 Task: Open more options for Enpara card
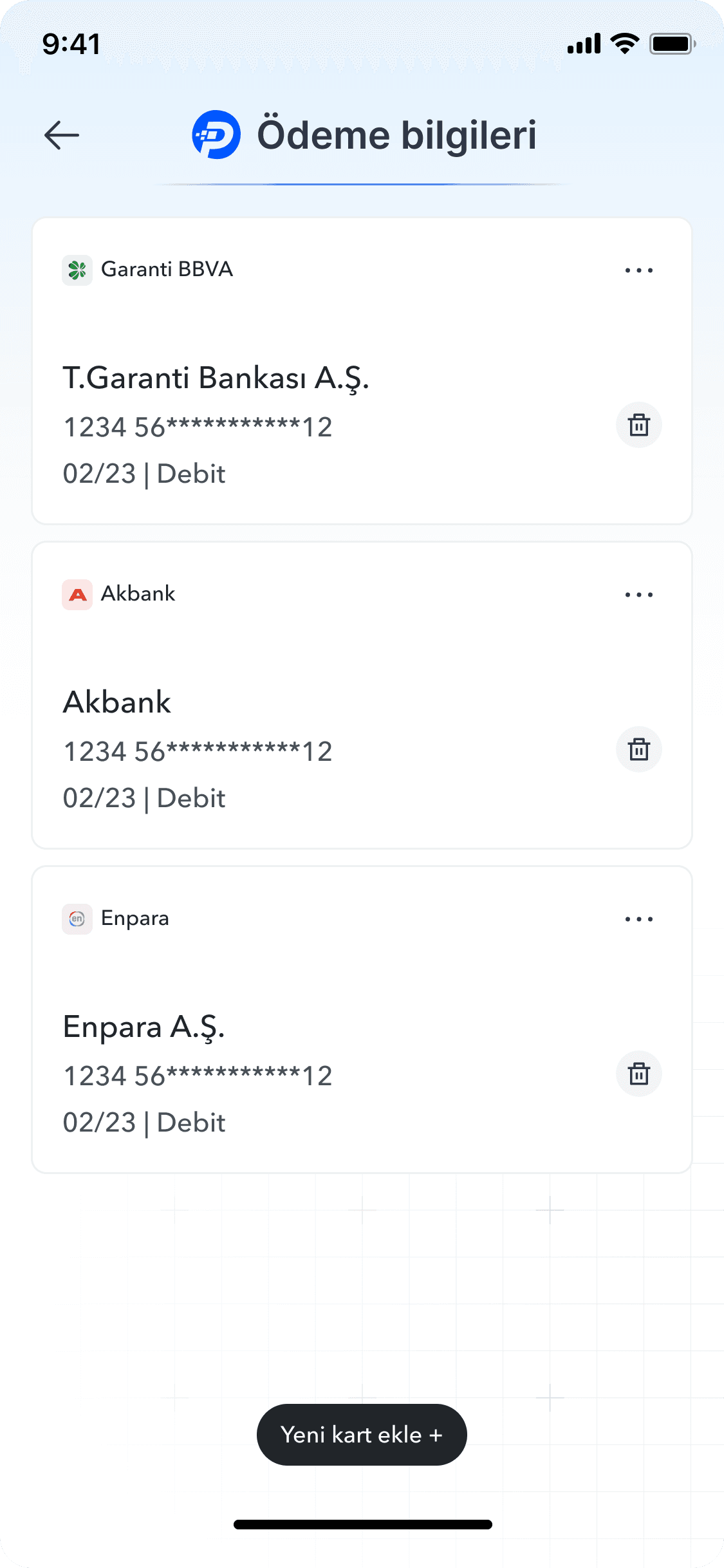(x=638, y=919)
